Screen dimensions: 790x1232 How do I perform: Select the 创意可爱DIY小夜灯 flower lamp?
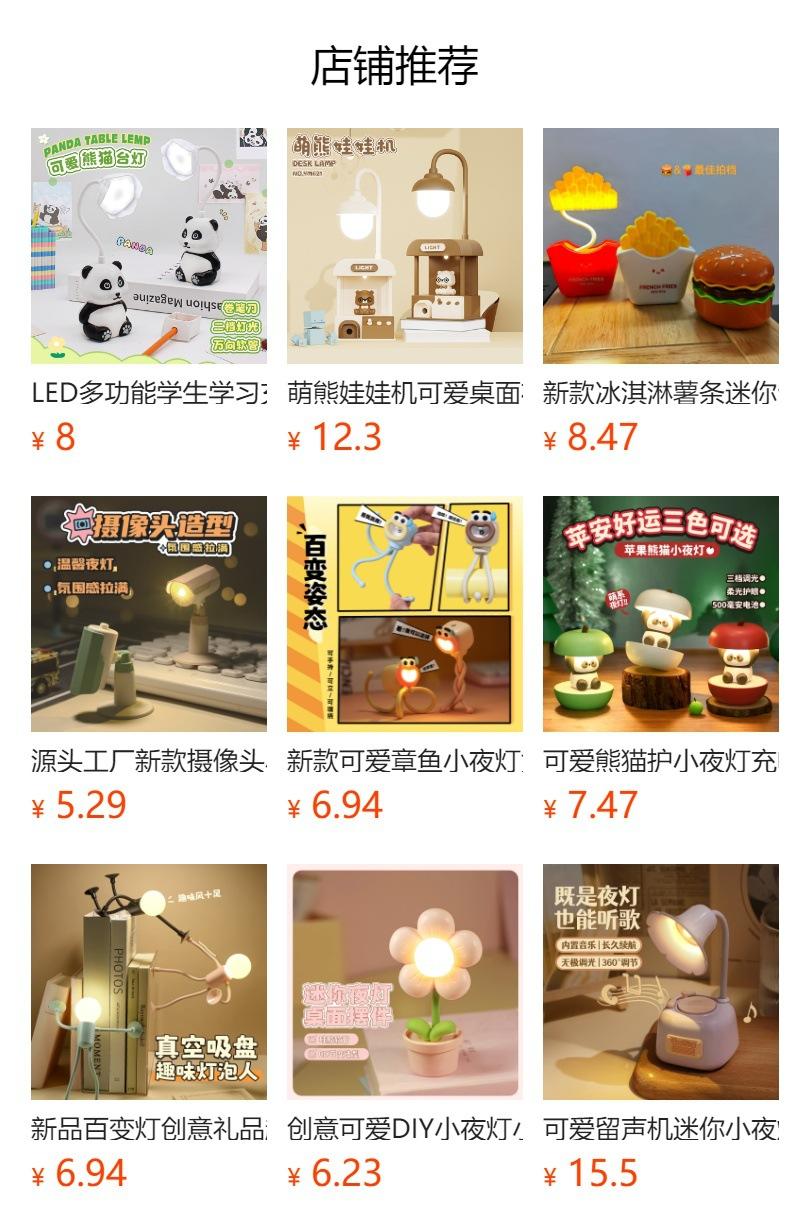405,982
